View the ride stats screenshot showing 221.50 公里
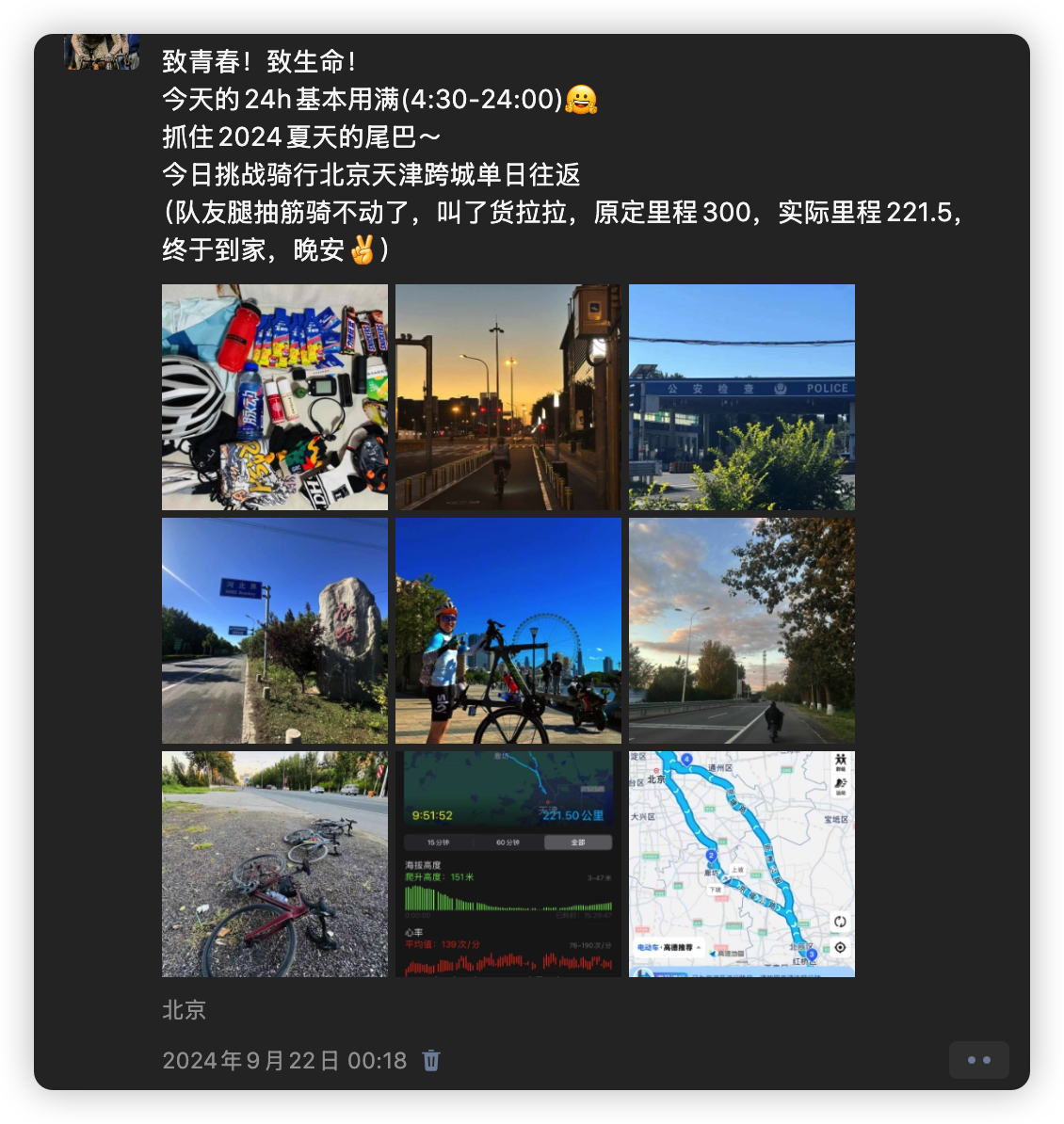This screenshot has width=1064, height=1124. pyautogui.click(x=508, y=864)
